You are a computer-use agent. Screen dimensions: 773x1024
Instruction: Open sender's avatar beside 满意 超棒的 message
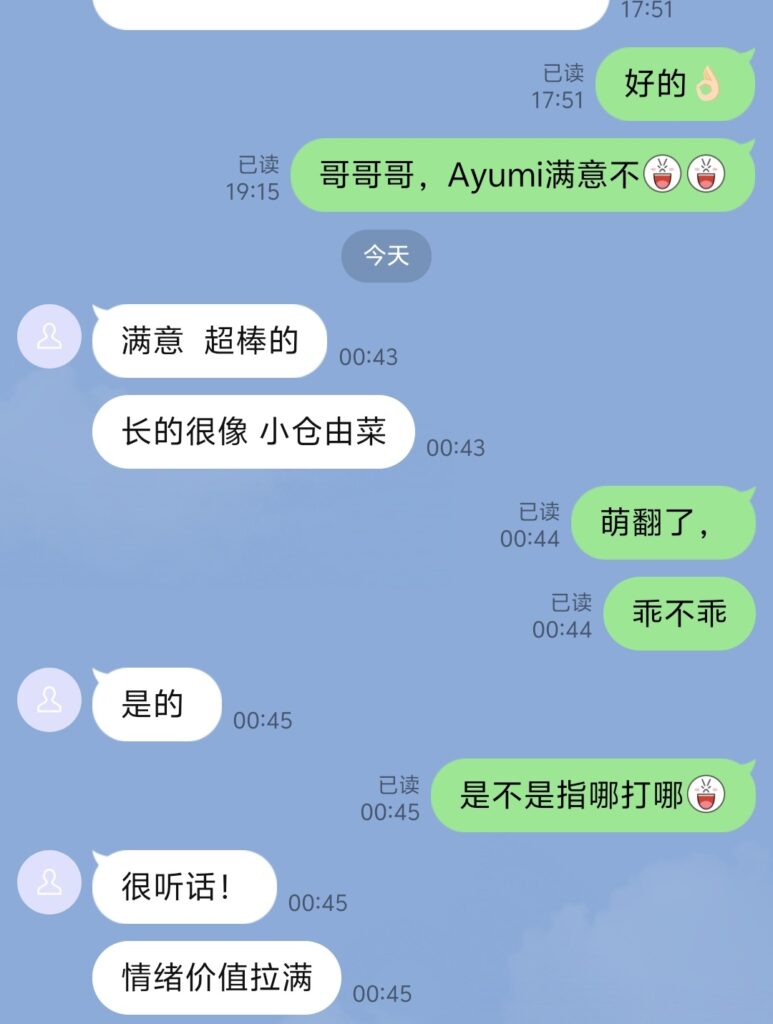[49, 337]
